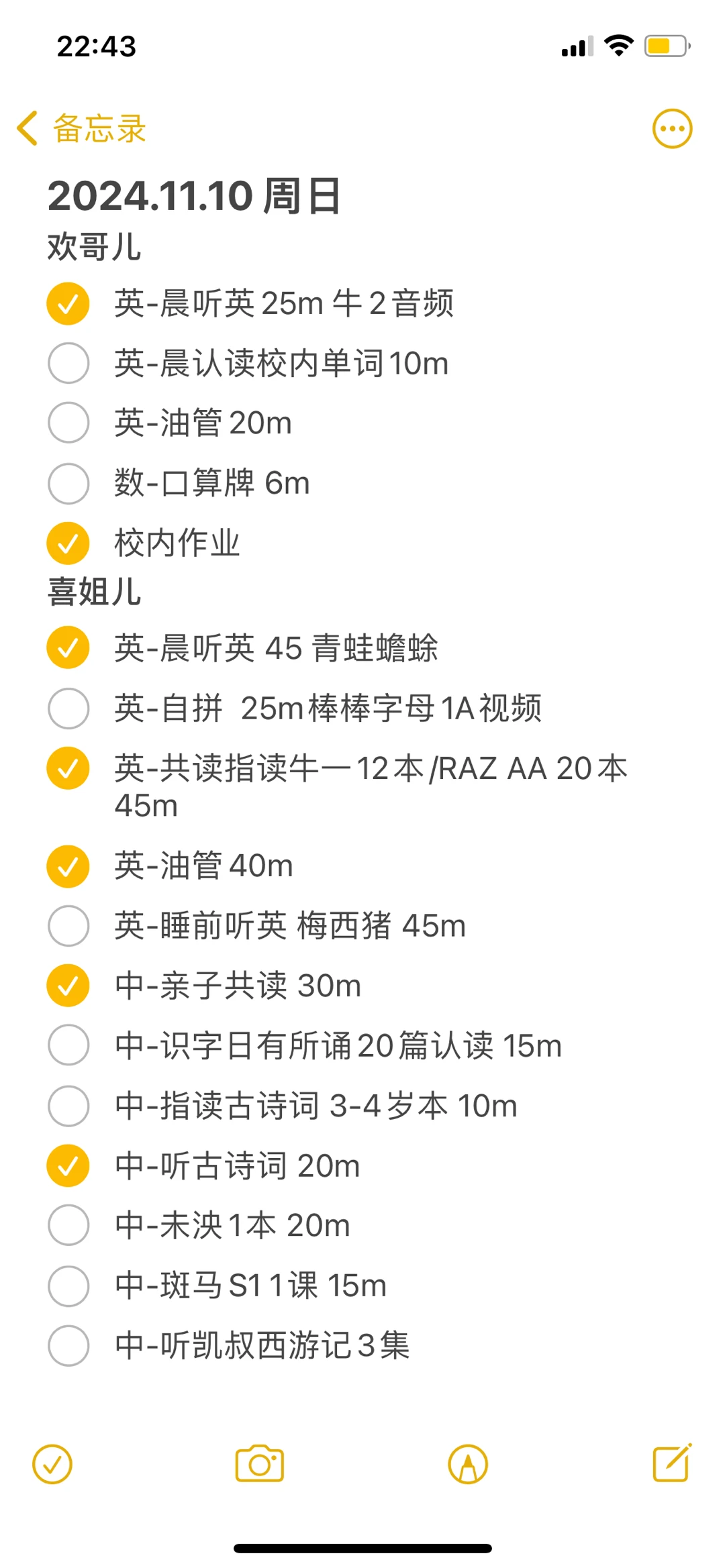
Task: Tap the checklist toolbar button
Action: tap(52, 1464)
